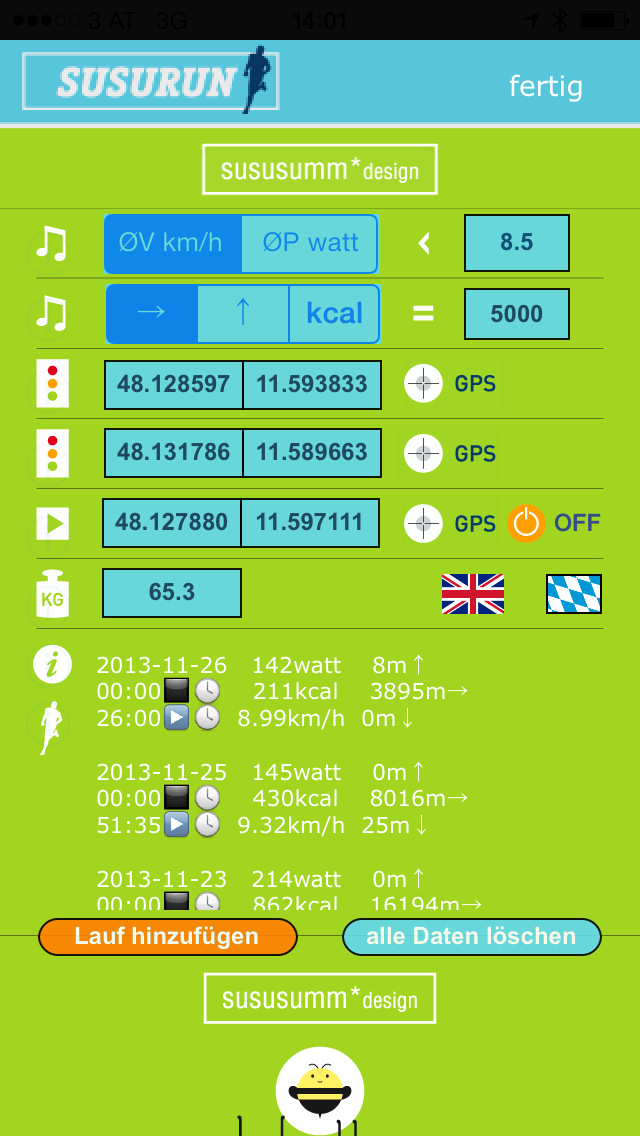The width and height of the screenshot is (640, 1136).
Task: Switch language with the British flag
Action: 473,594
